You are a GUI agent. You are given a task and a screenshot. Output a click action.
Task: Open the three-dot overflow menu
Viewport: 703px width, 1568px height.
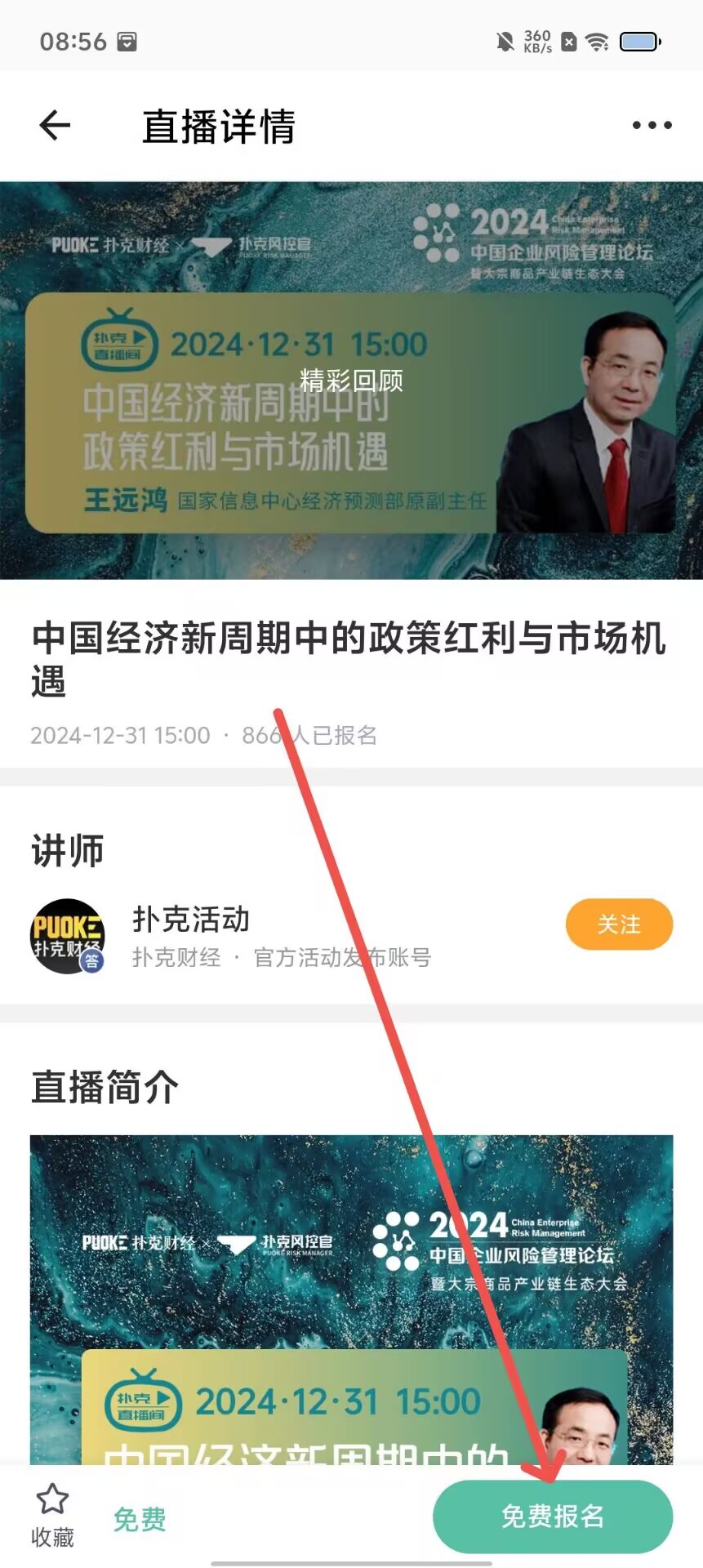[652, 126]
